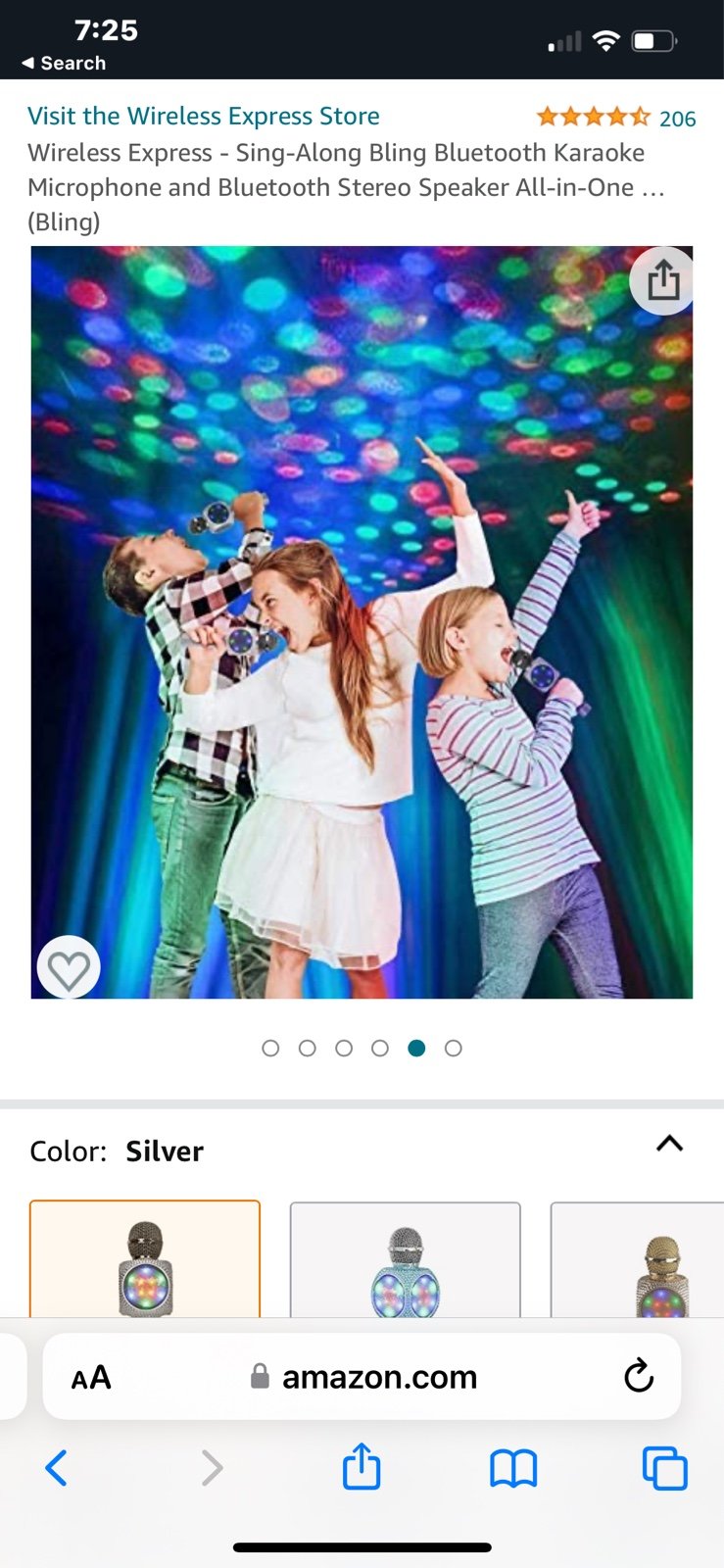Tap the amazon.com address bar
This screenshot has width=724, height=1568.
363,1377
